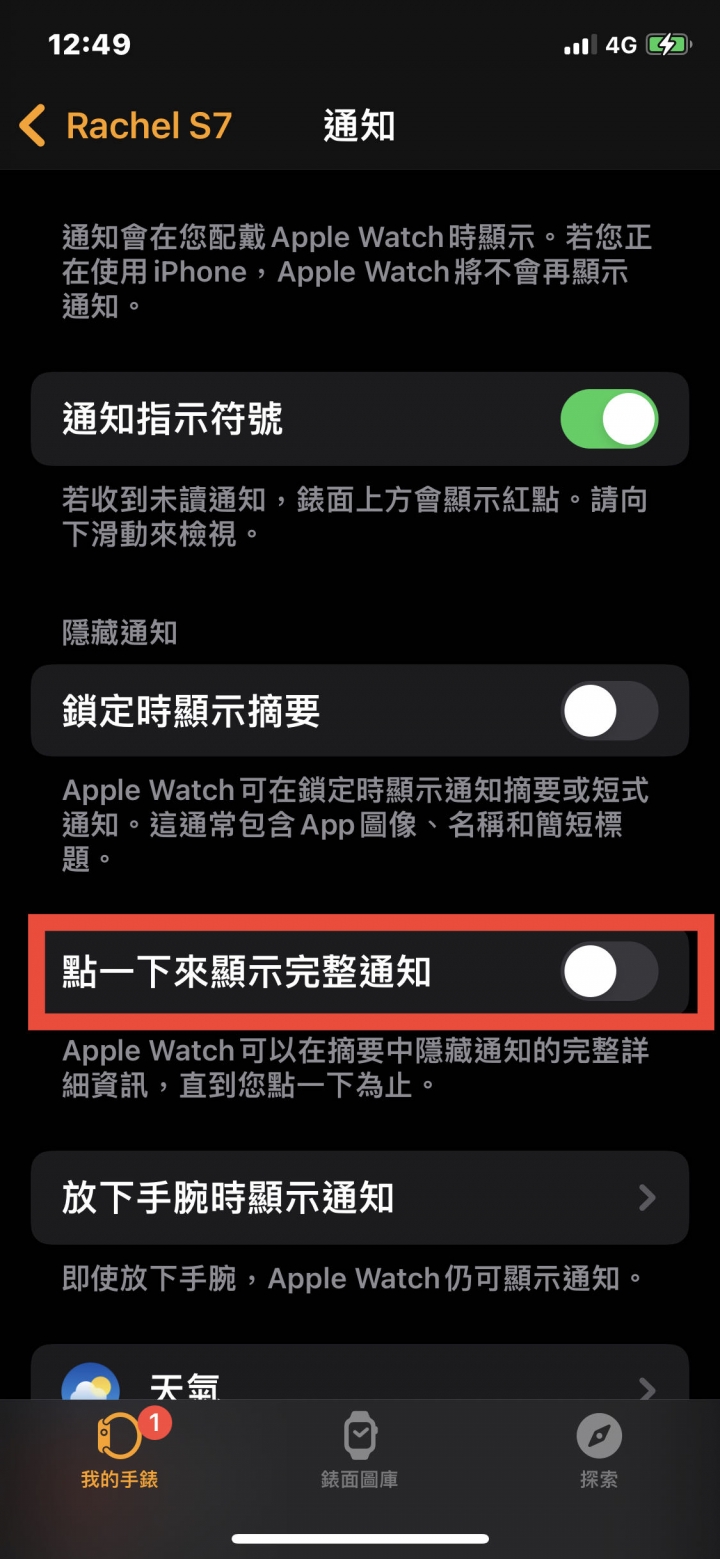
Task: Switch to the 錶面圖庫 tab
Action: pos(360,1450)
